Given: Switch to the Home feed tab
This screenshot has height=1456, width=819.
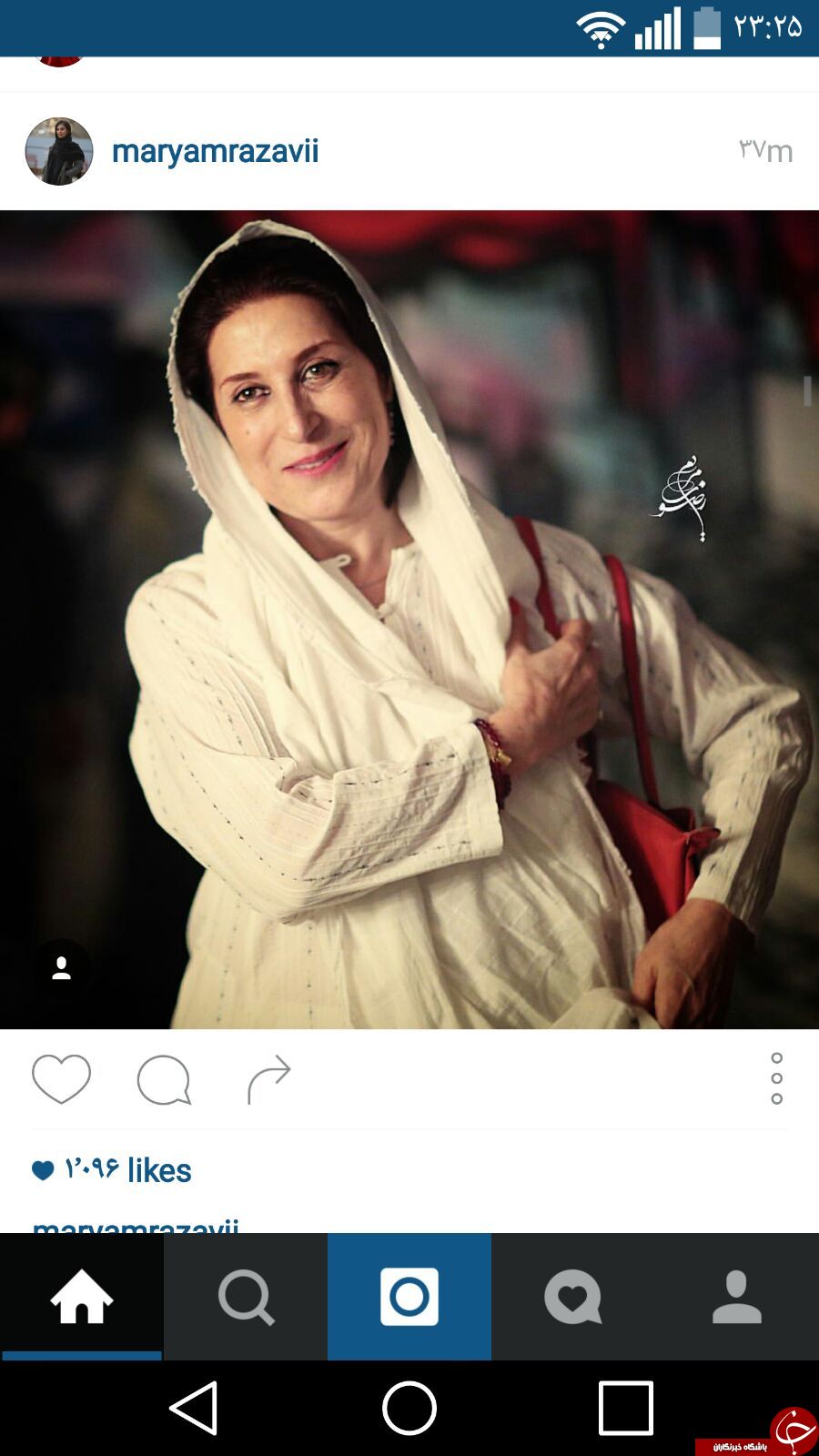Looking at the screenshot, I should 82,1297.
